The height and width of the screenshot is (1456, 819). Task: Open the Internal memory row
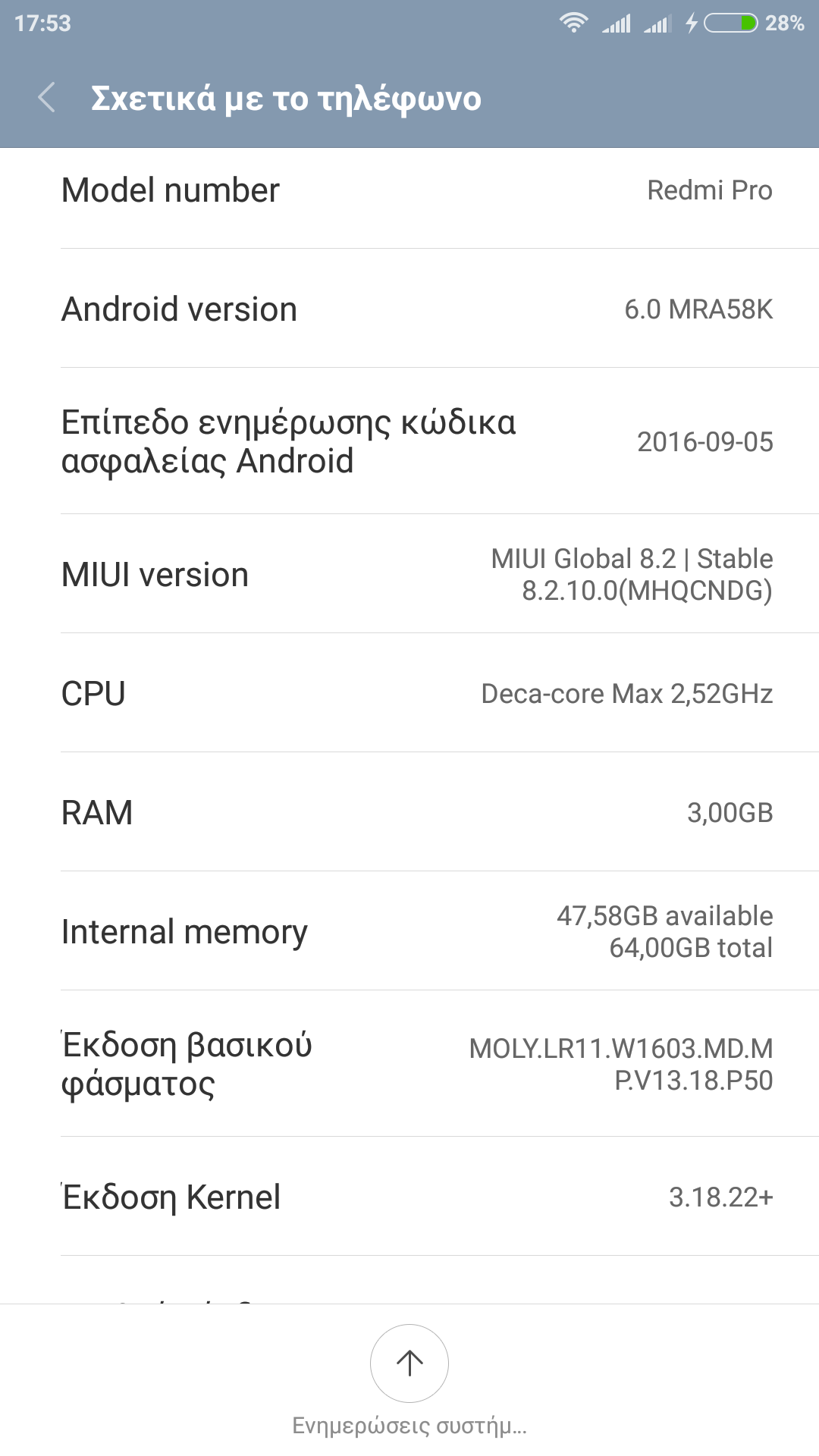point(409,931)
